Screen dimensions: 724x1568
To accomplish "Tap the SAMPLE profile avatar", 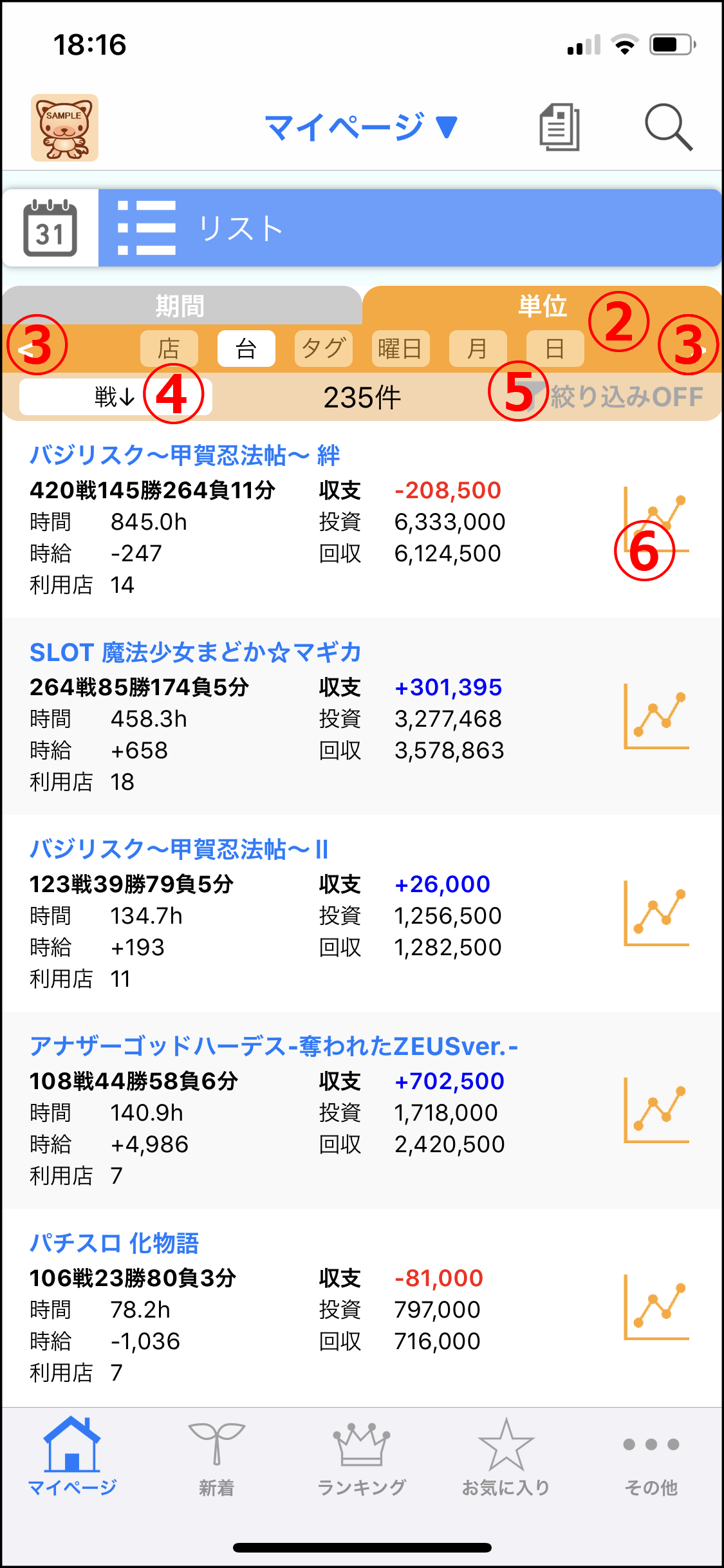I will click(x=64, y=127).
